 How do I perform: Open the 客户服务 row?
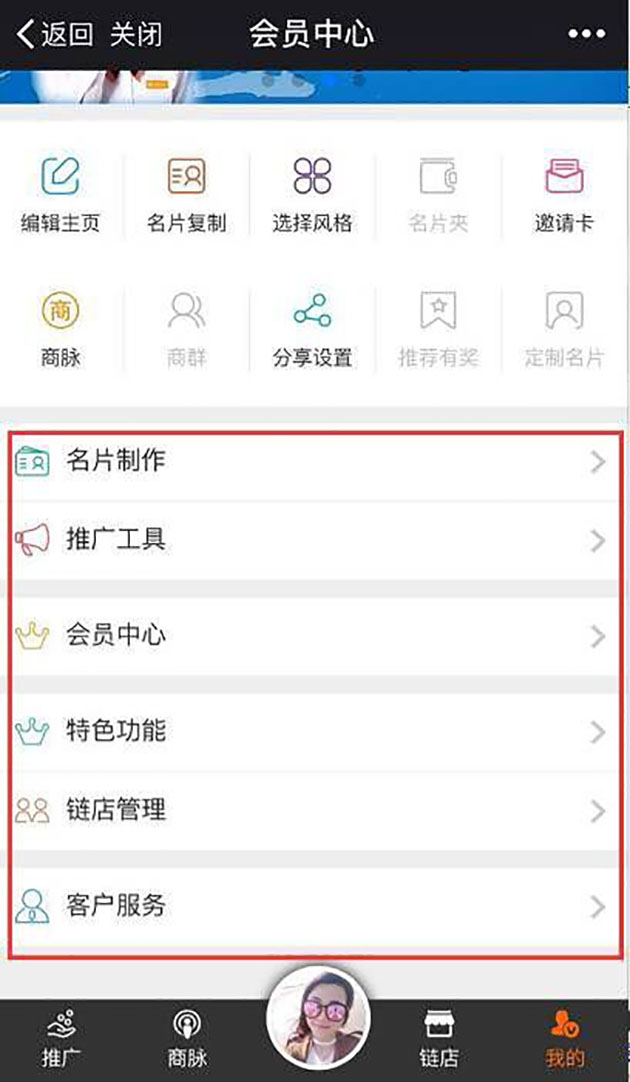click(x=314, y=906)
